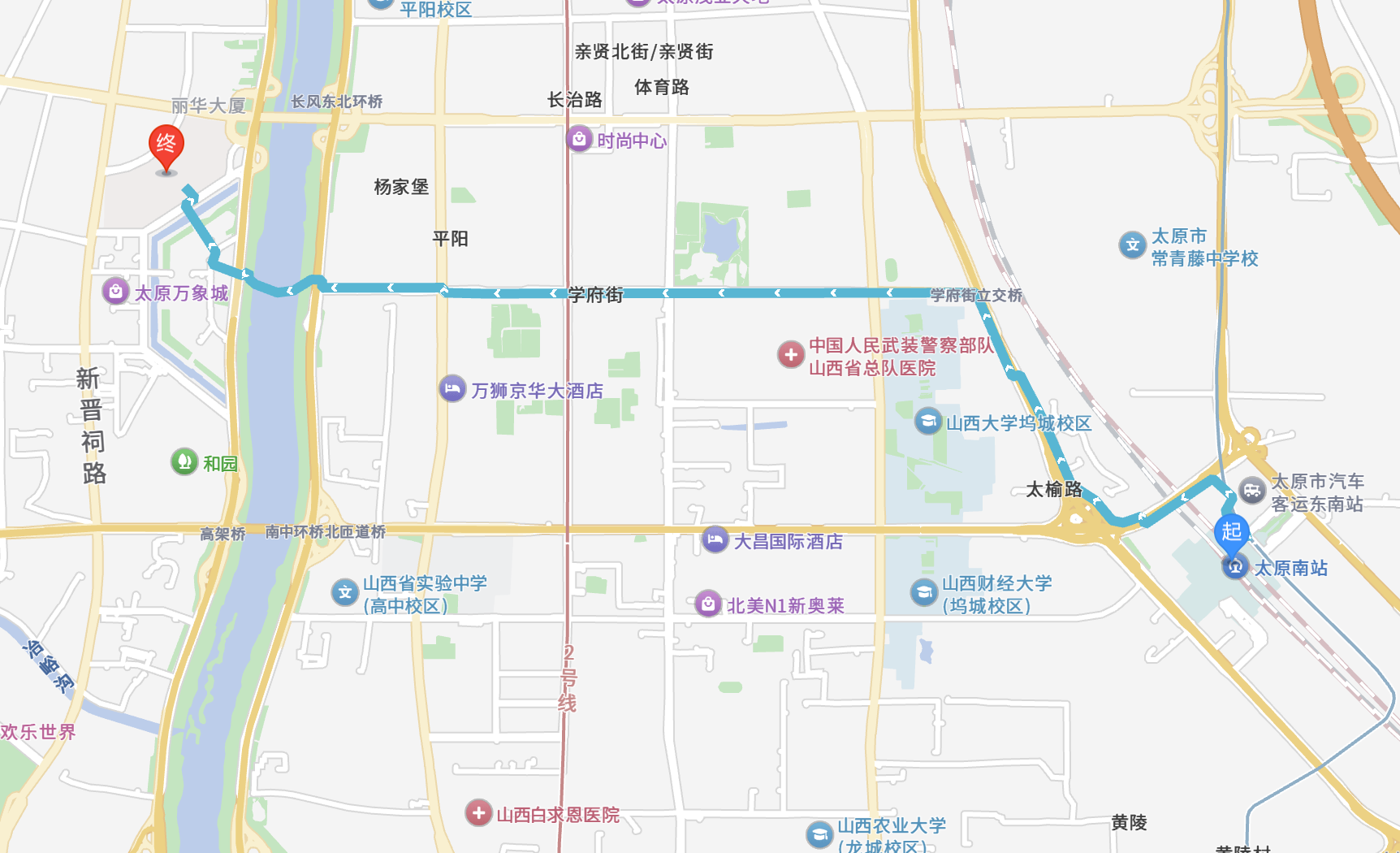Select 山西白求恩医院 hospital marker
Screen dimensions: 1400x853
(x=478, y=812)
